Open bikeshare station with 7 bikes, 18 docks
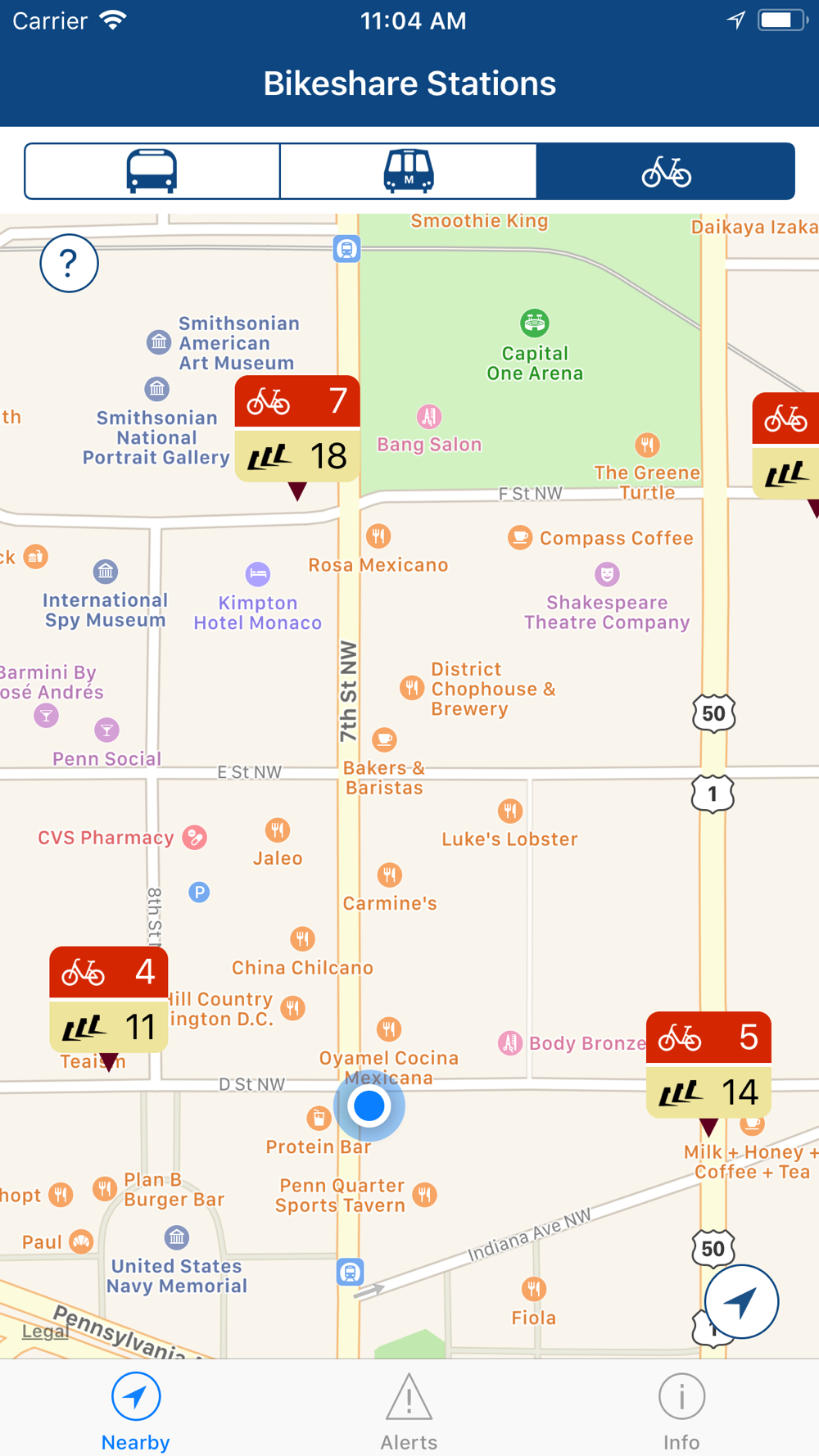This screenshot has width=819, height=1456. (297, 429)
